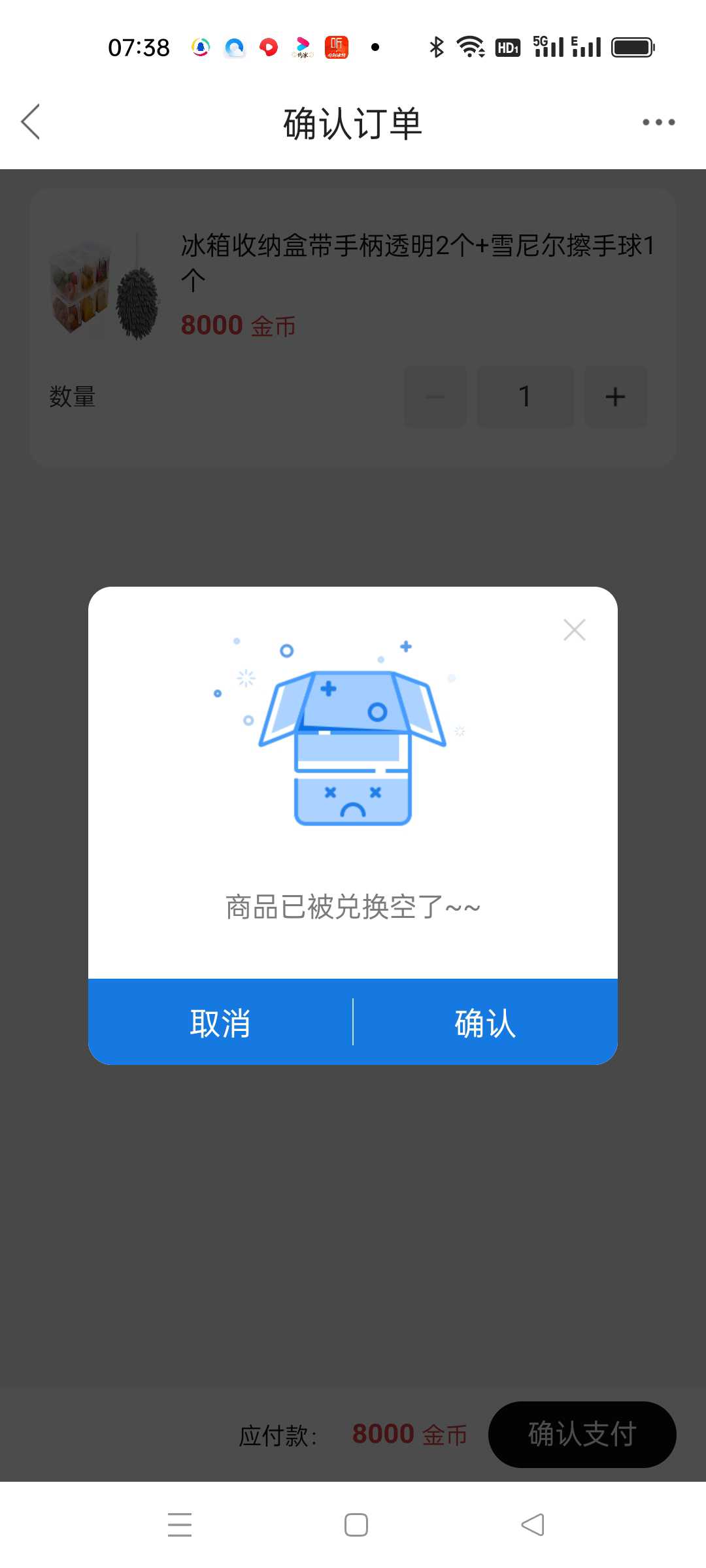The width and height of the screenshot is (706, 1568).
Task: Decrease the quantity with minus button
Action: click(x=435, y=397)
